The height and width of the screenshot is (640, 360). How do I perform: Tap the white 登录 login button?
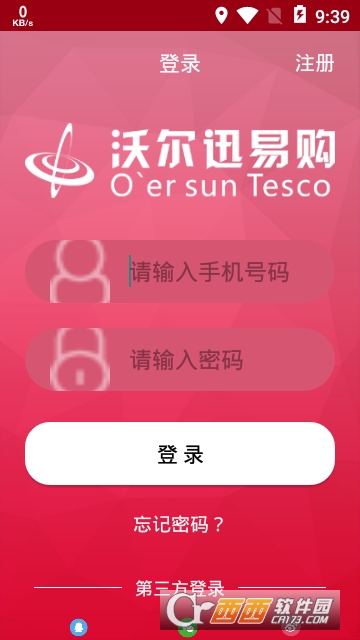point(180,453)
